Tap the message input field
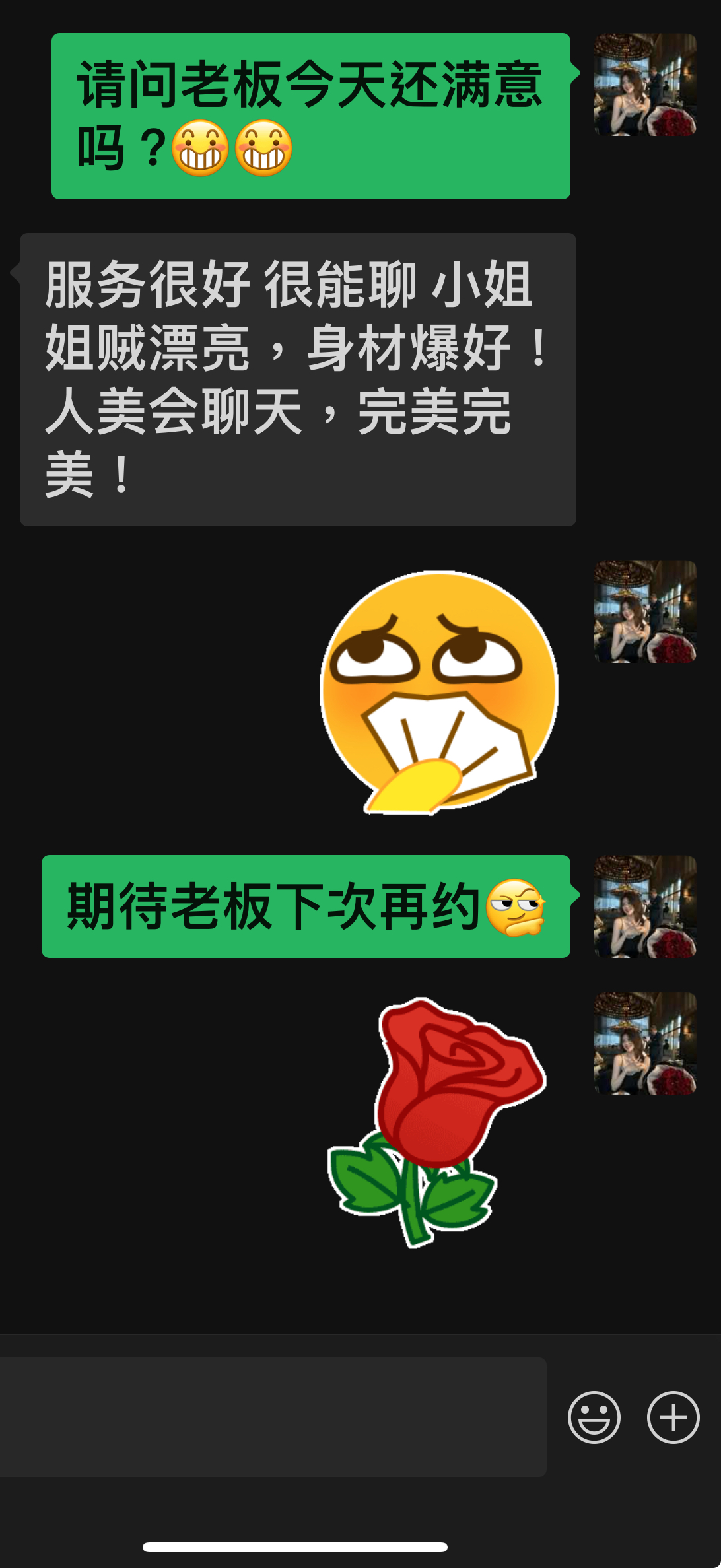The width and height of the screenshot is (721, 1568). 273,1417
